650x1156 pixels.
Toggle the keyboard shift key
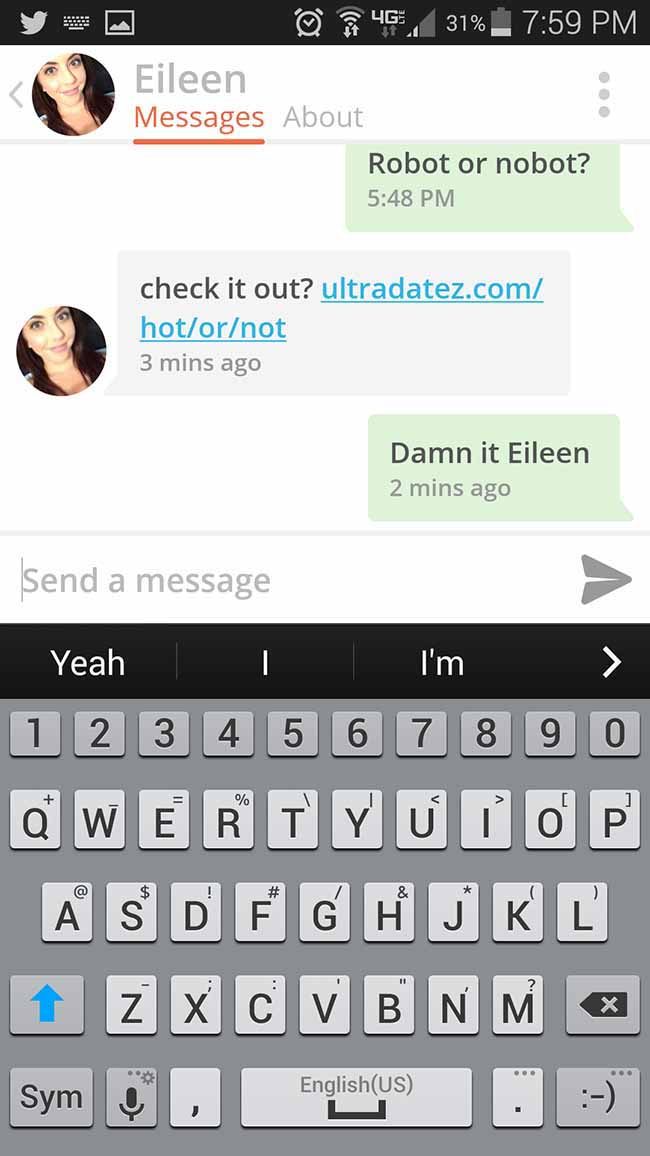(46, 1004)
